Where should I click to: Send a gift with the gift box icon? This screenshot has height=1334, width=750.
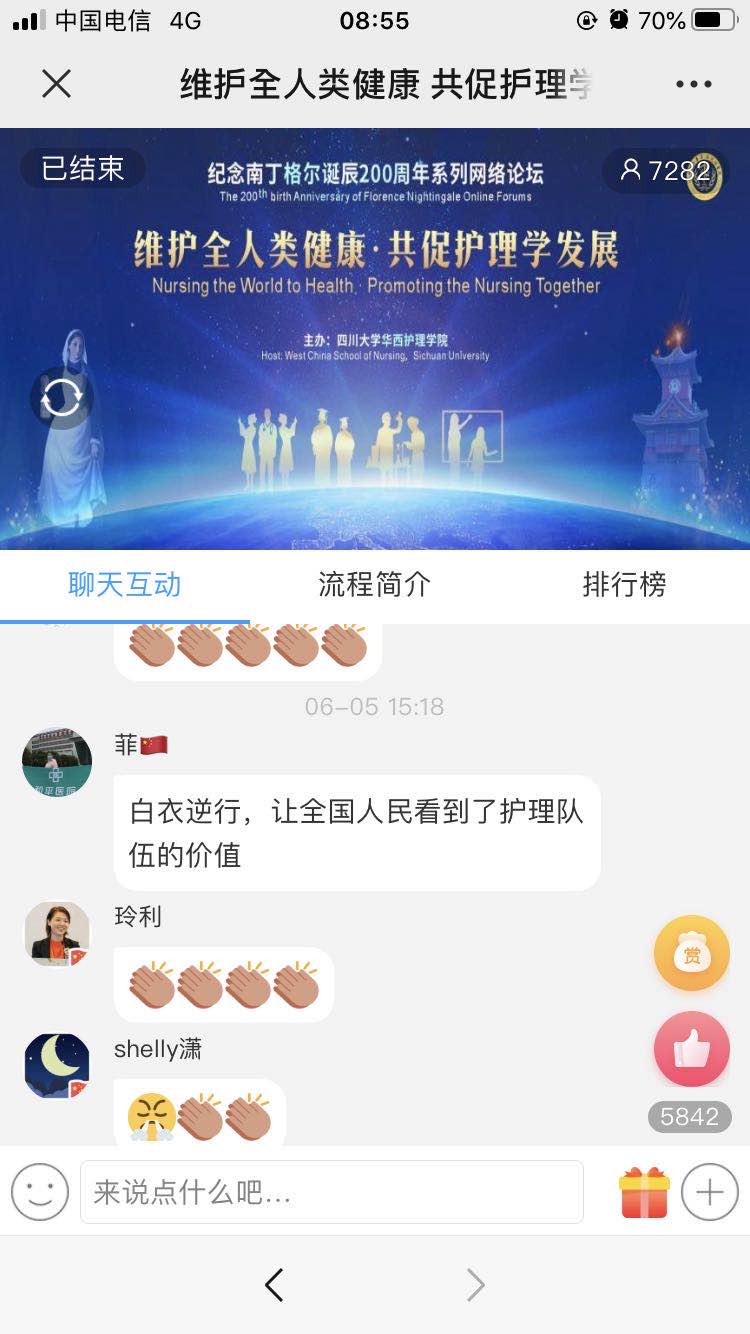pyautogui.click(x=644, y=1192)
